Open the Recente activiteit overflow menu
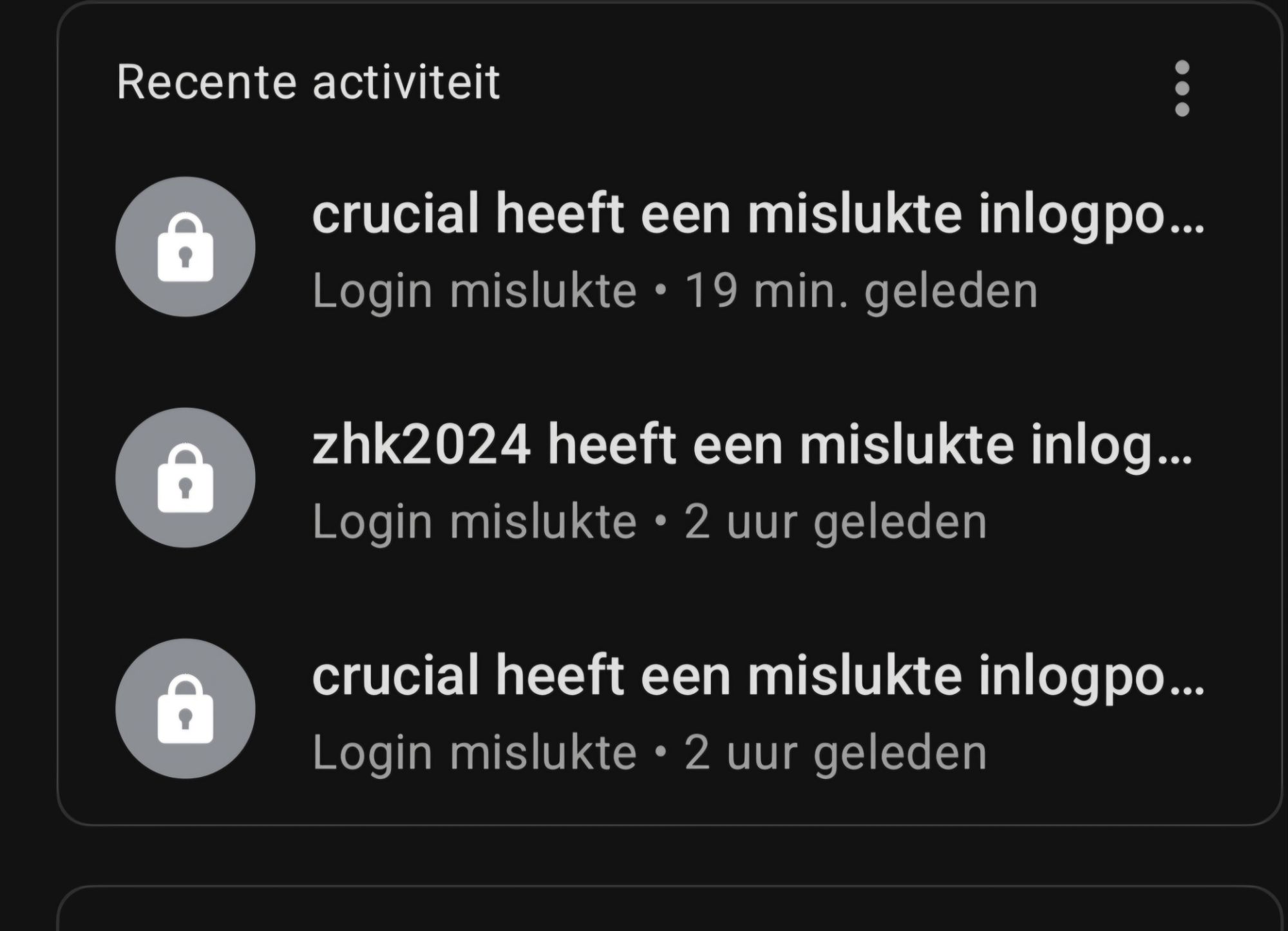This screenshot has height=931, width=1288. click(x=1182, y=89)
